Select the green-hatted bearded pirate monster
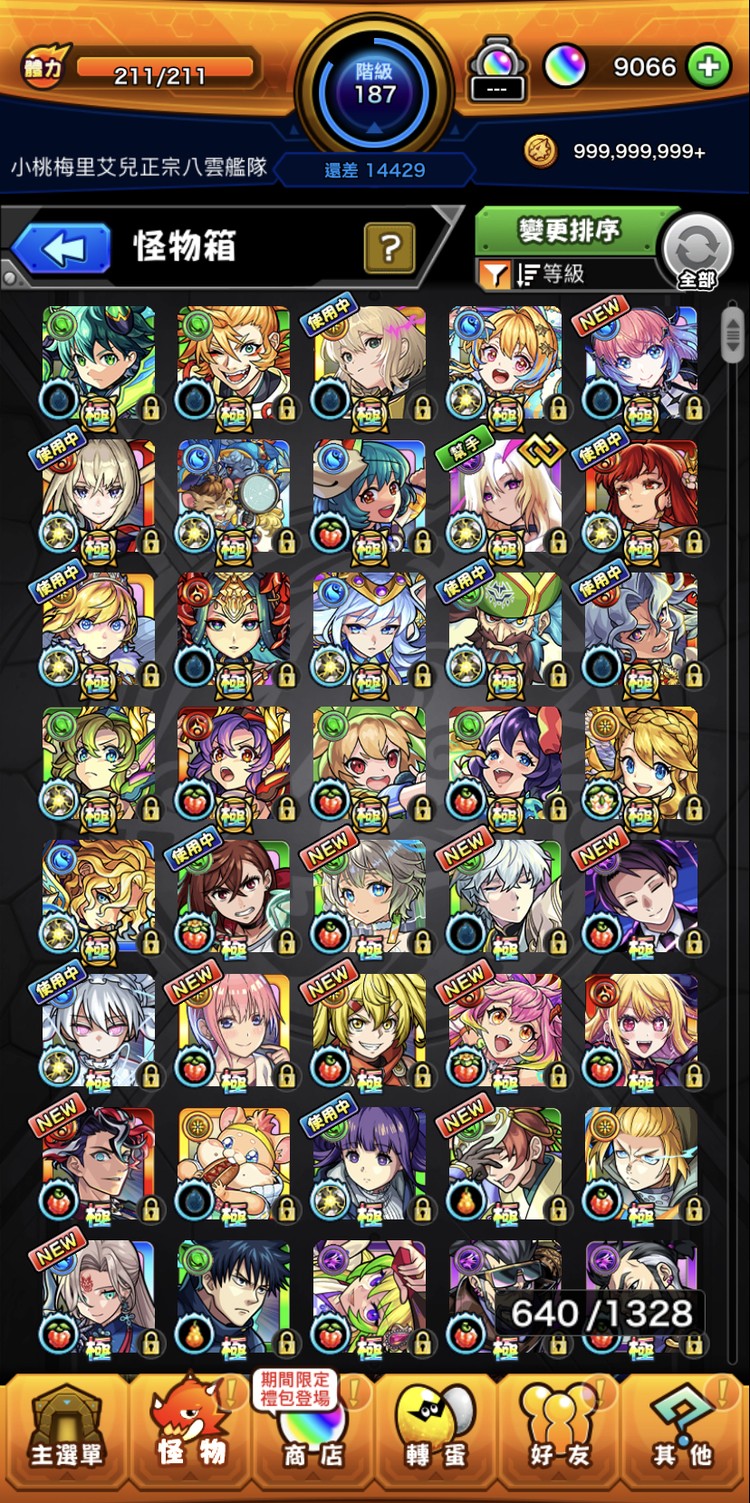This screenshot has height=1503, width=750. [505, 630]
